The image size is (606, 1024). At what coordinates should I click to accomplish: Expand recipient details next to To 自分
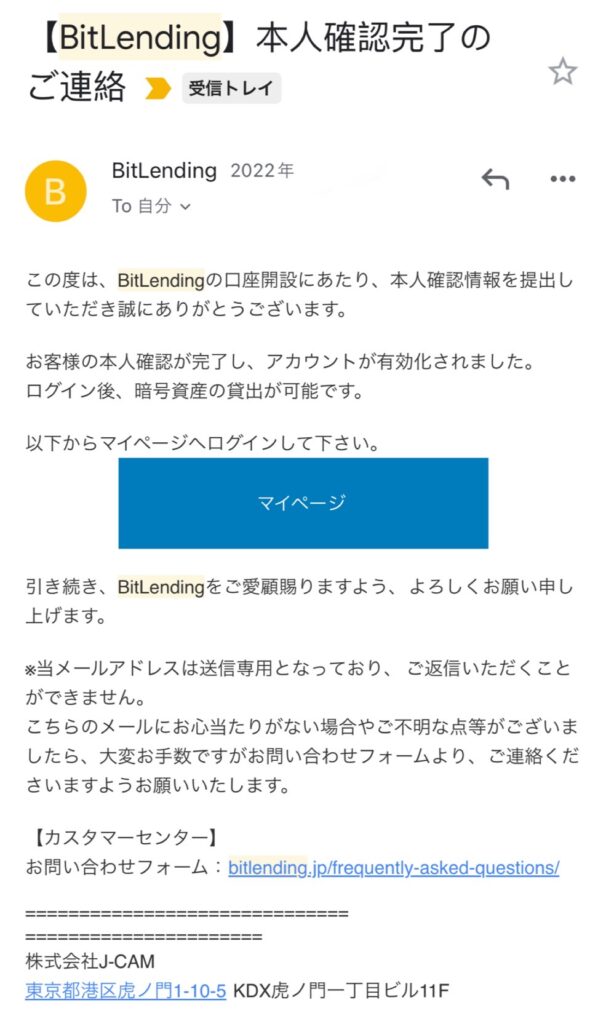[x=185, y=207]
